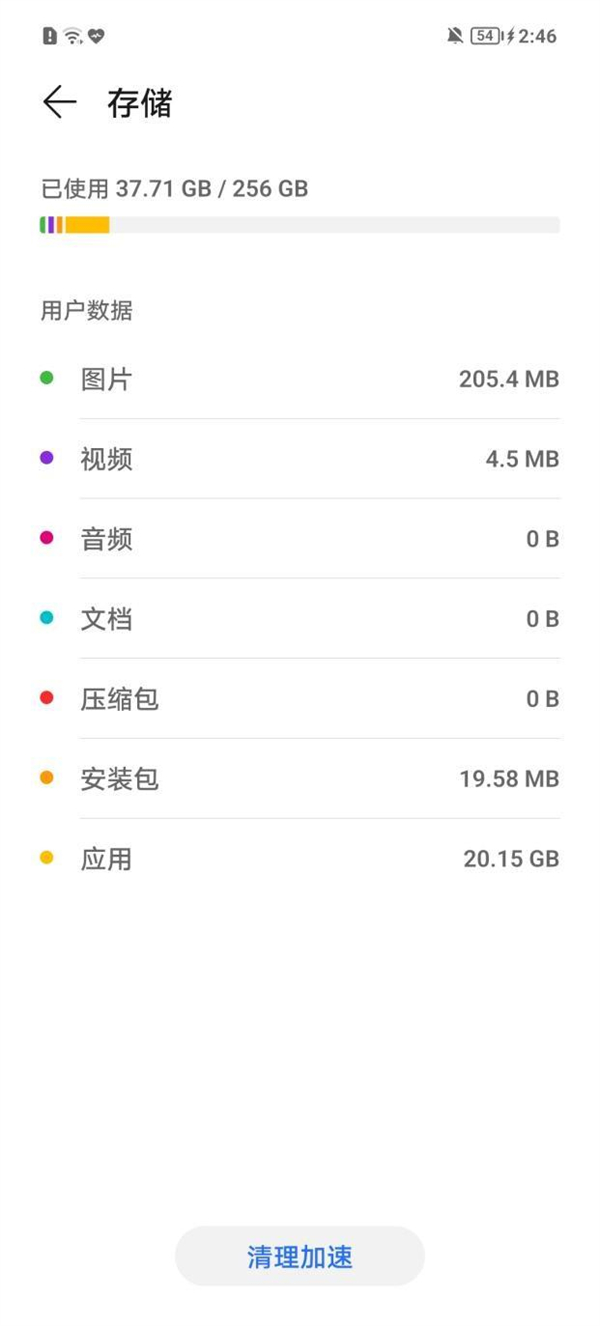View 安装包 storage details

pos(300,779)
